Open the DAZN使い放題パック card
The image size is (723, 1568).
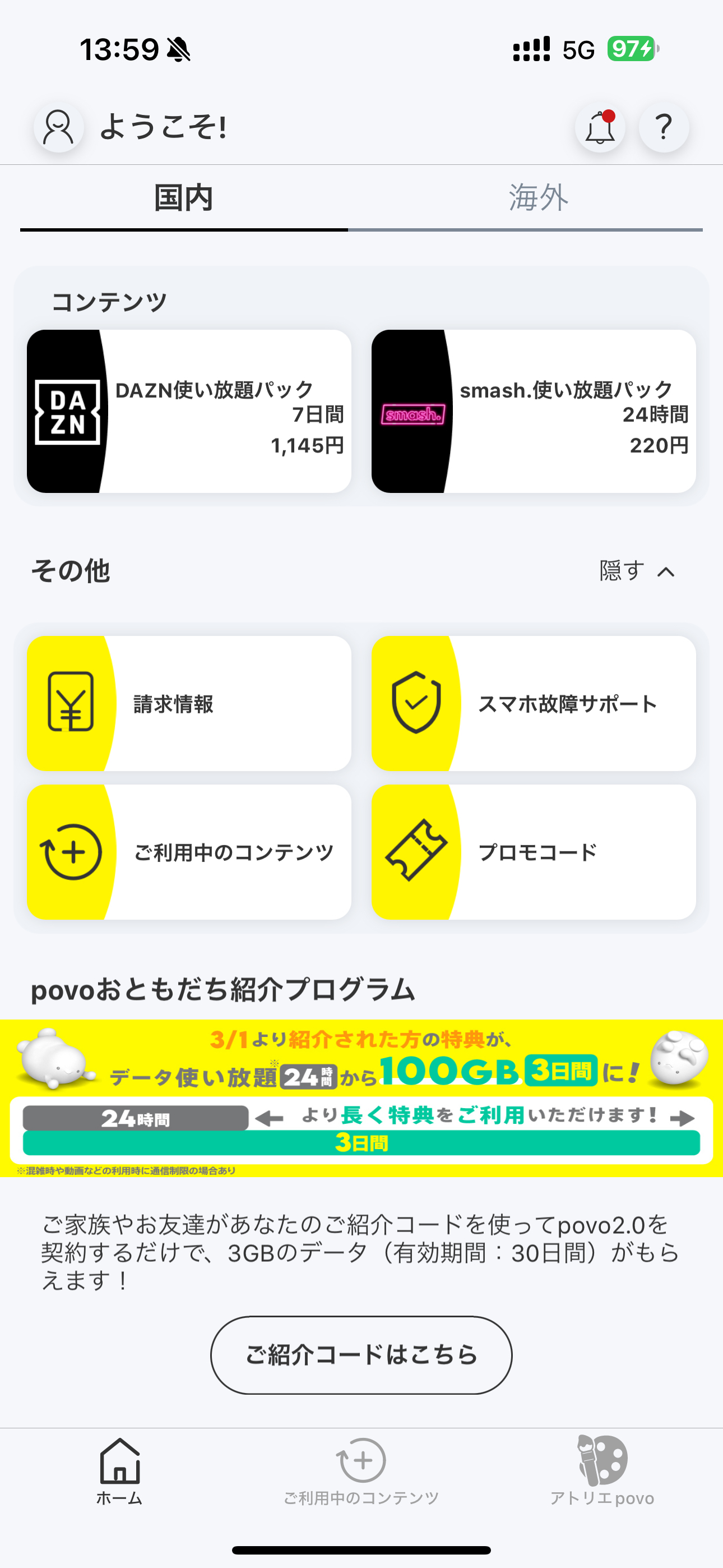(x=189, y=412)
